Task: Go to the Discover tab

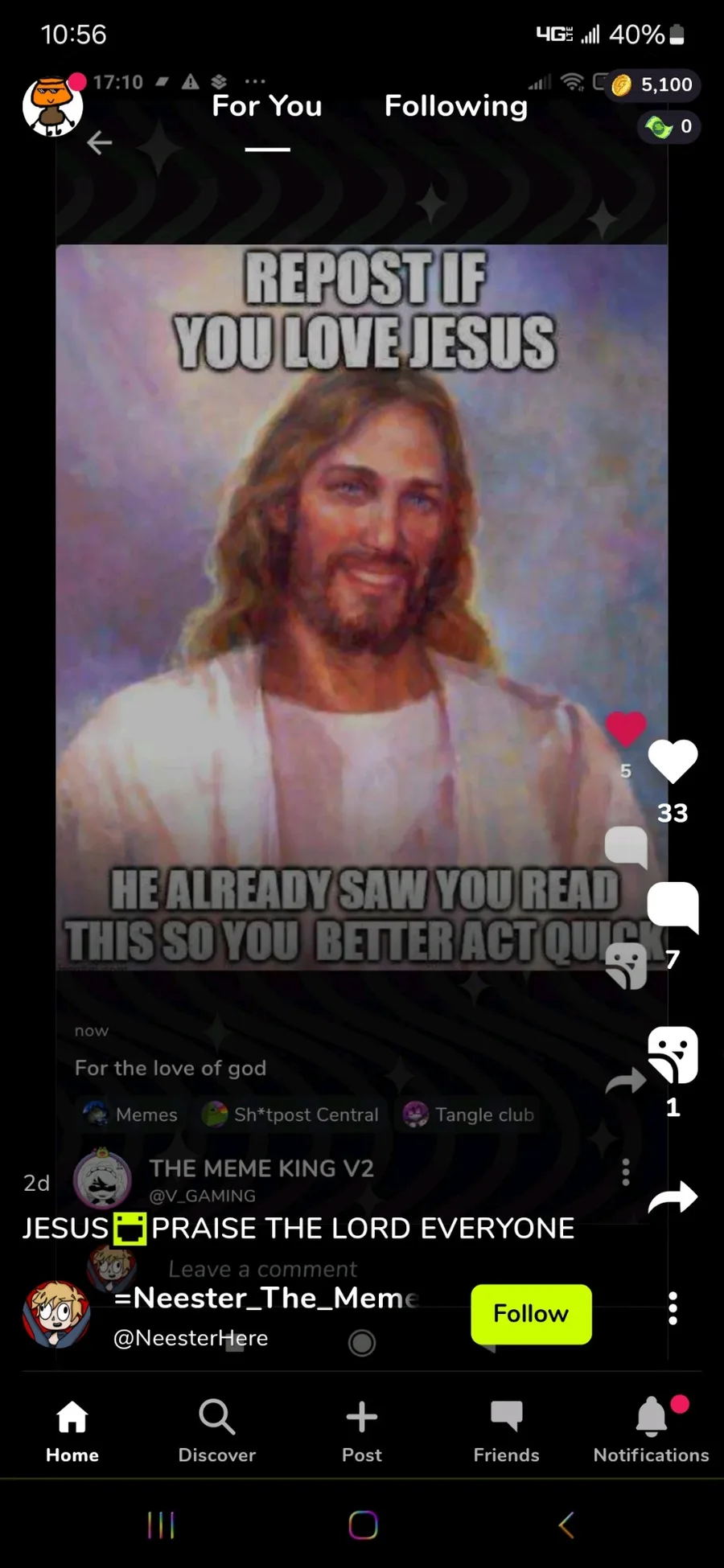Action: click(x=216, y=1431)
